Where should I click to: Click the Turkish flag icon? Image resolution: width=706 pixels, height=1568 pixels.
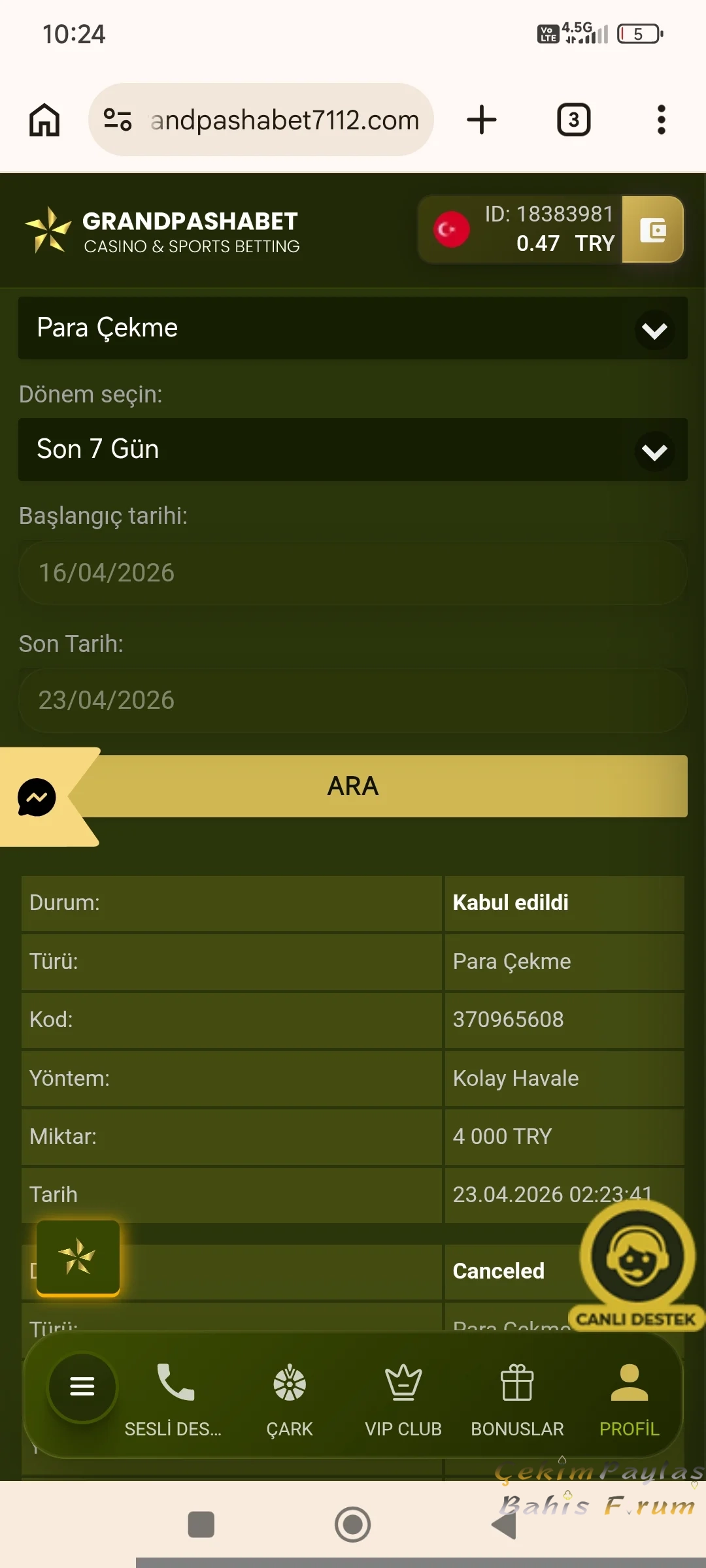point(450,229)
